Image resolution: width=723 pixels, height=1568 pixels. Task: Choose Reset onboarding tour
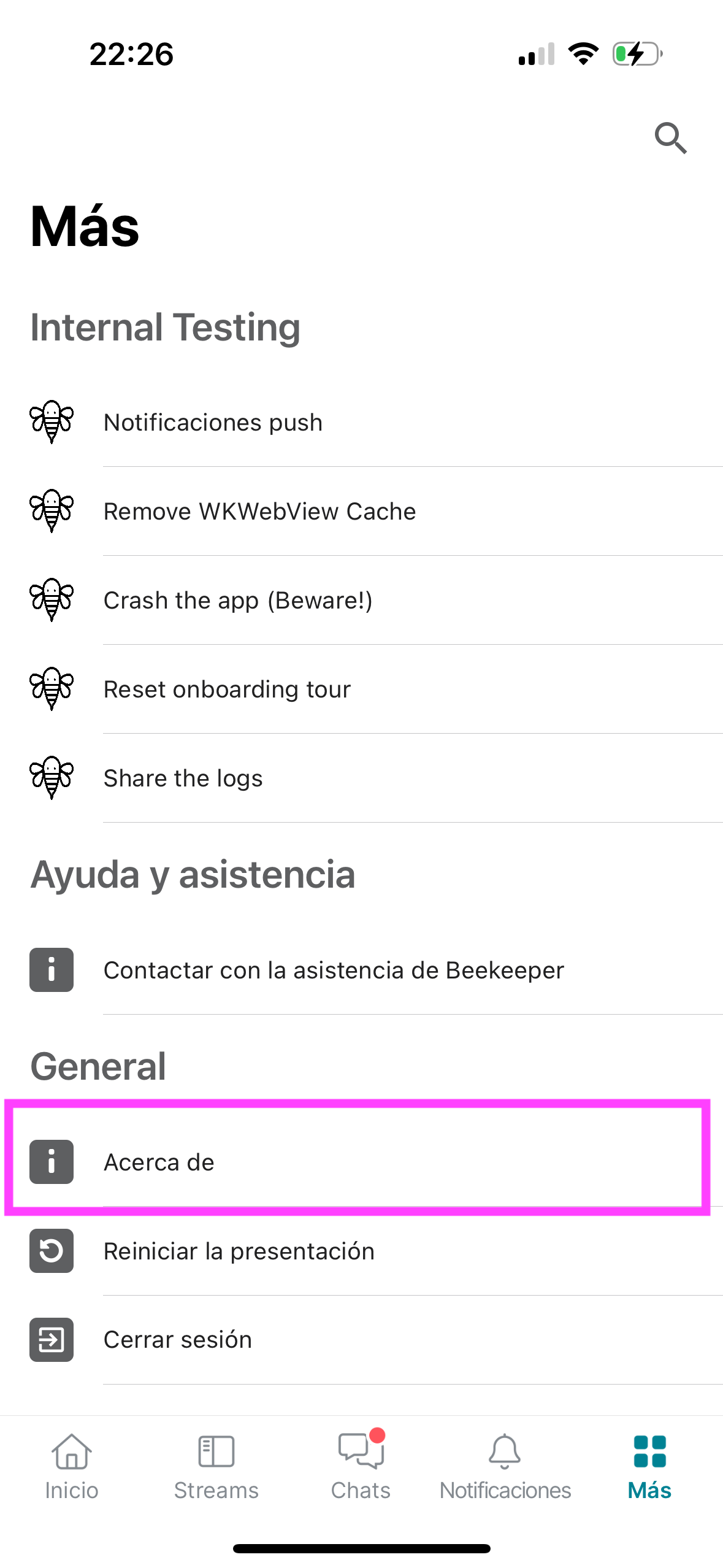click(x=362, y=689)
